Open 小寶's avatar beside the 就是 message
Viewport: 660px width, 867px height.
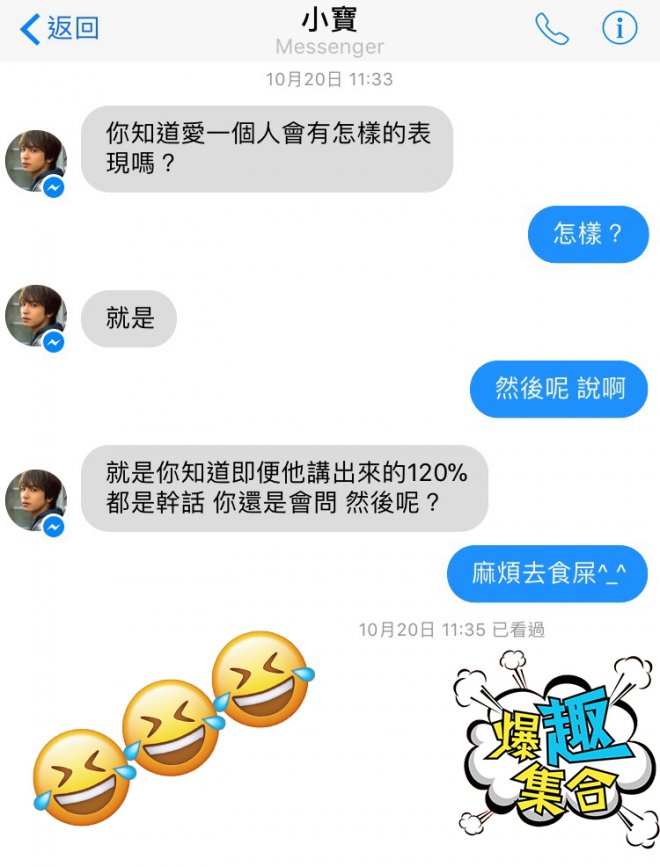[x=35, y=316]
